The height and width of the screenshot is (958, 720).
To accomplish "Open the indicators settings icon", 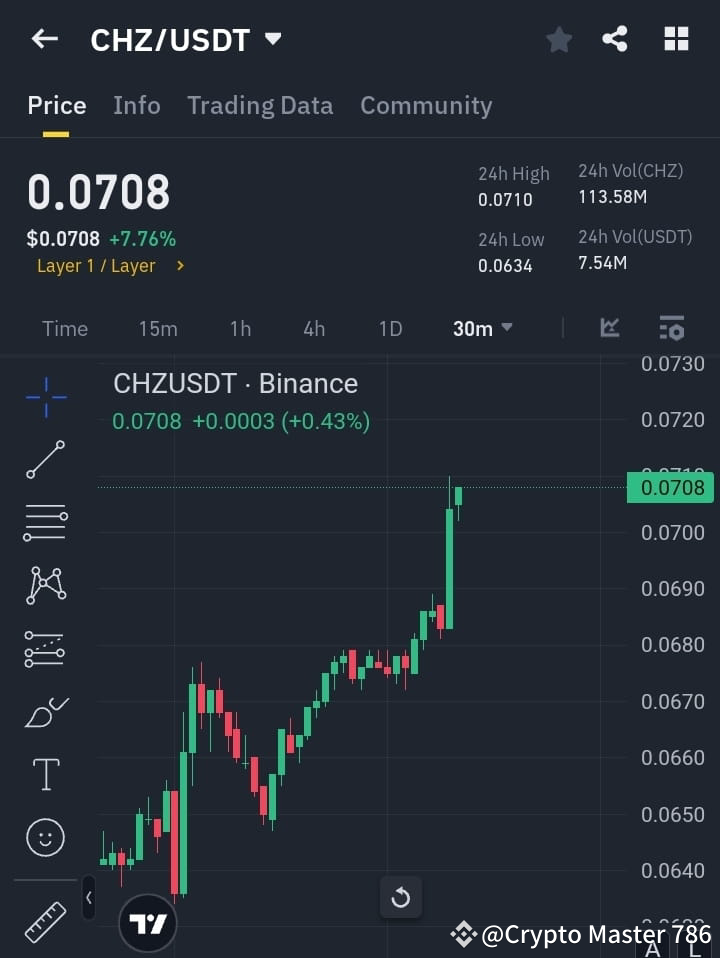I will click(x=671, y=328).
